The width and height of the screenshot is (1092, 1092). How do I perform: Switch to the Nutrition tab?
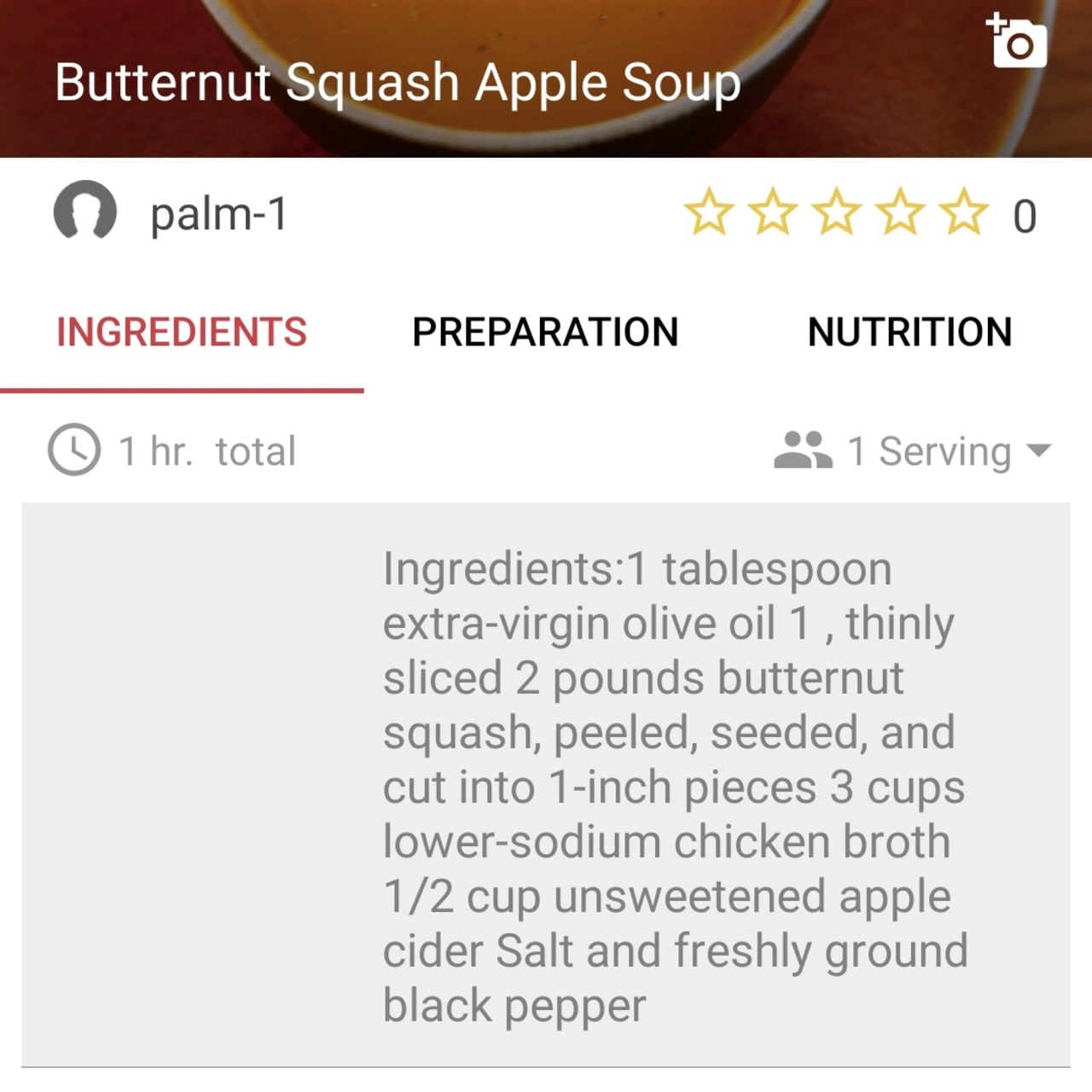(909, 333)
